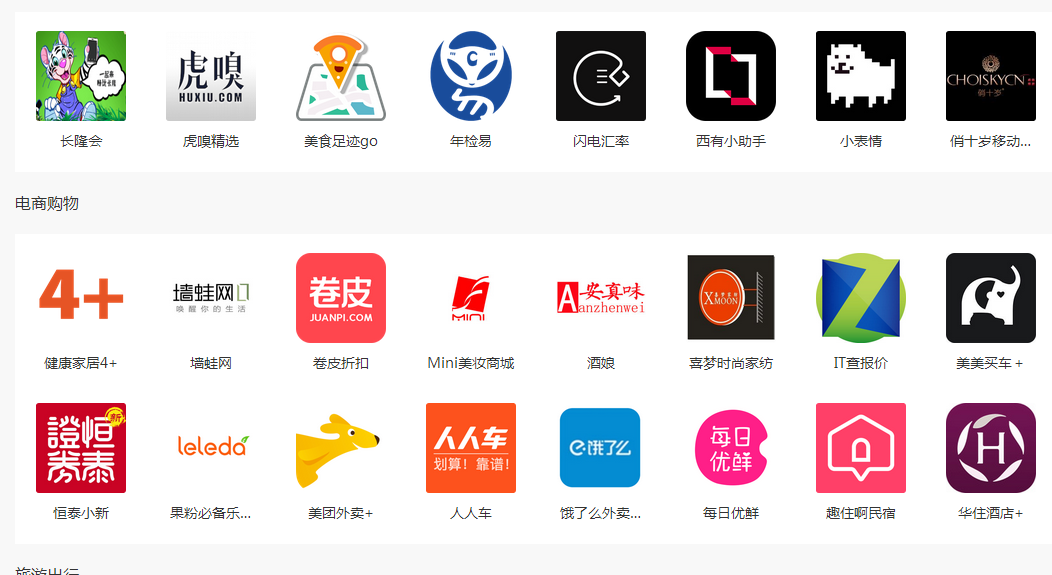Open the 酒娘 tile
The image size is (1052, 575).
point(601,298)
